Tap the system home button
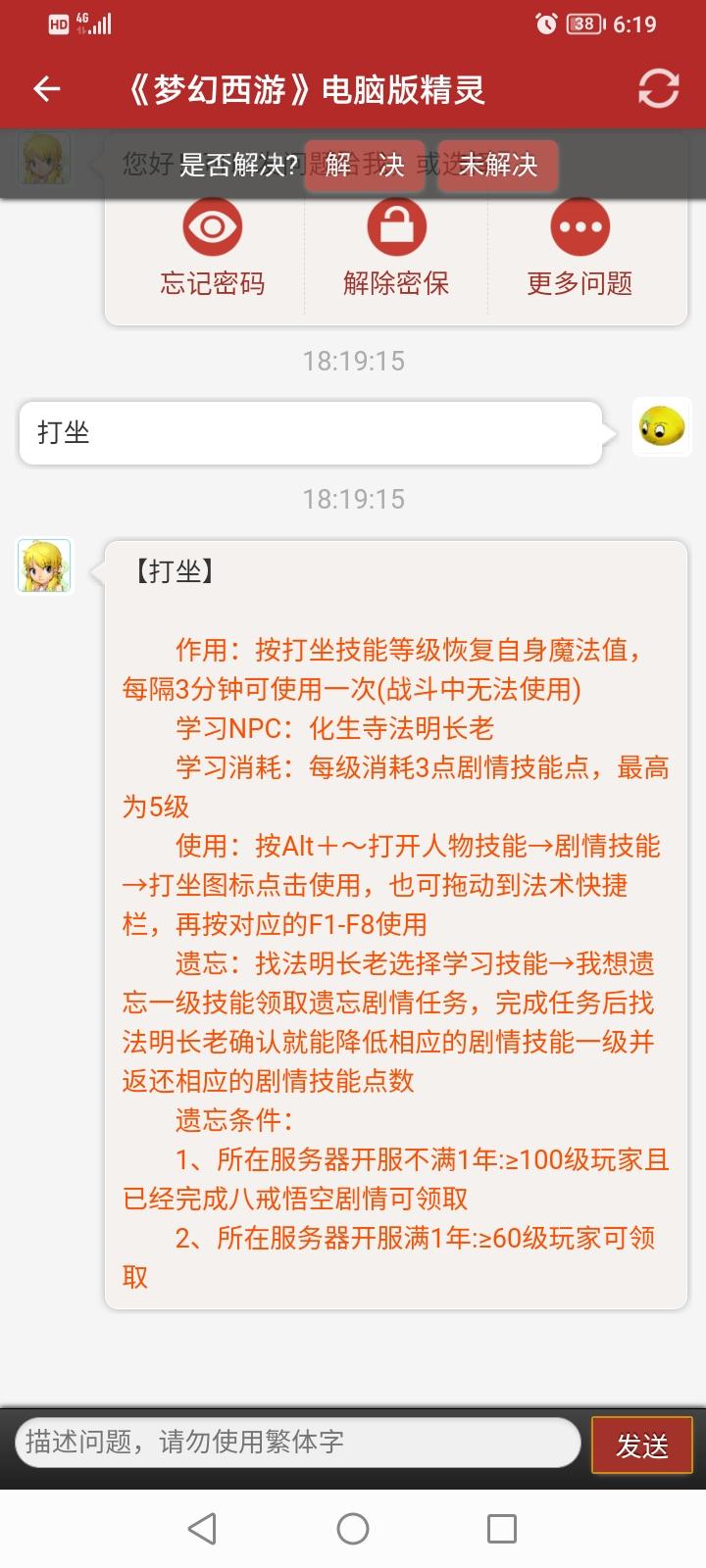This screenshot has height=1568, width=706. click(353, 1529)
